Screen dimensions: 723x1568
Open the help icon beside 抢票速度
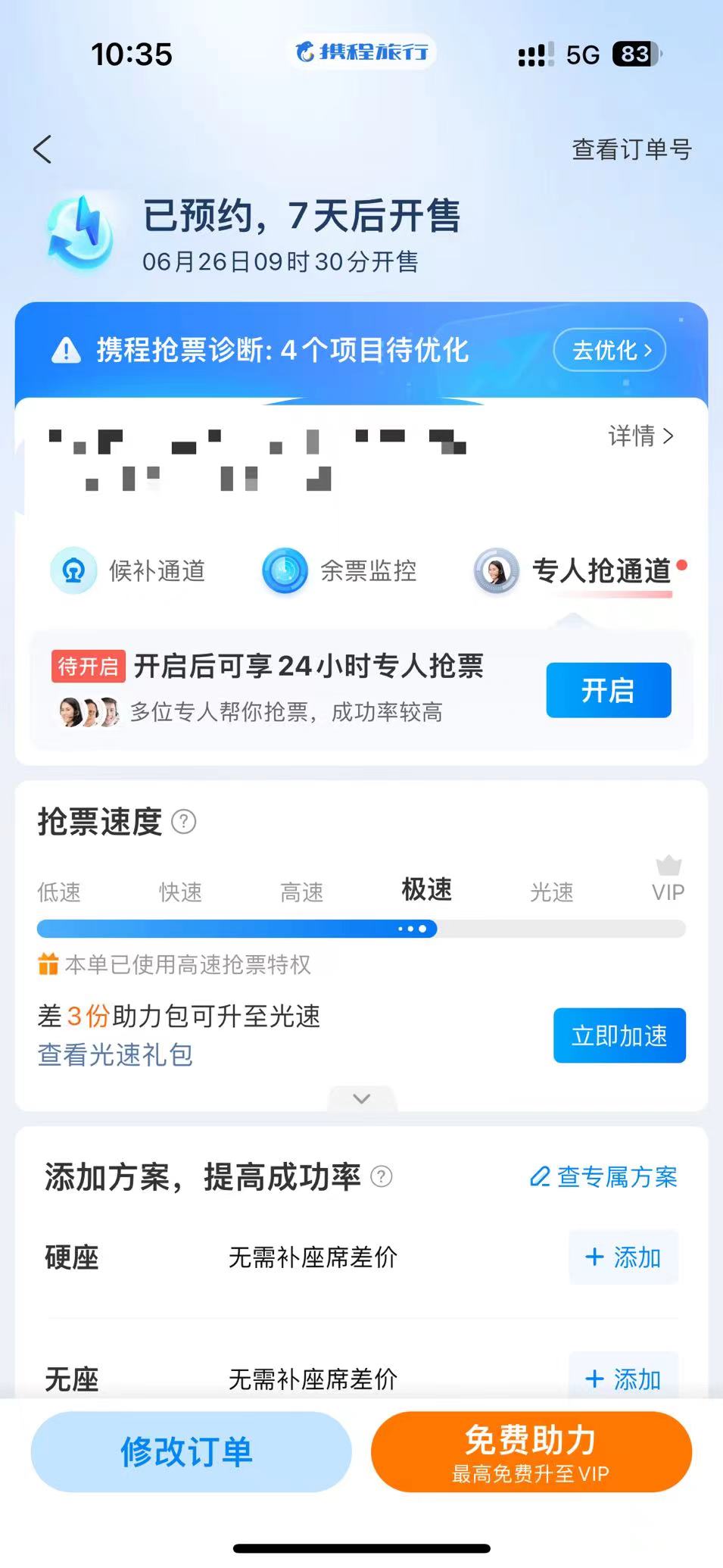point(184,822)
